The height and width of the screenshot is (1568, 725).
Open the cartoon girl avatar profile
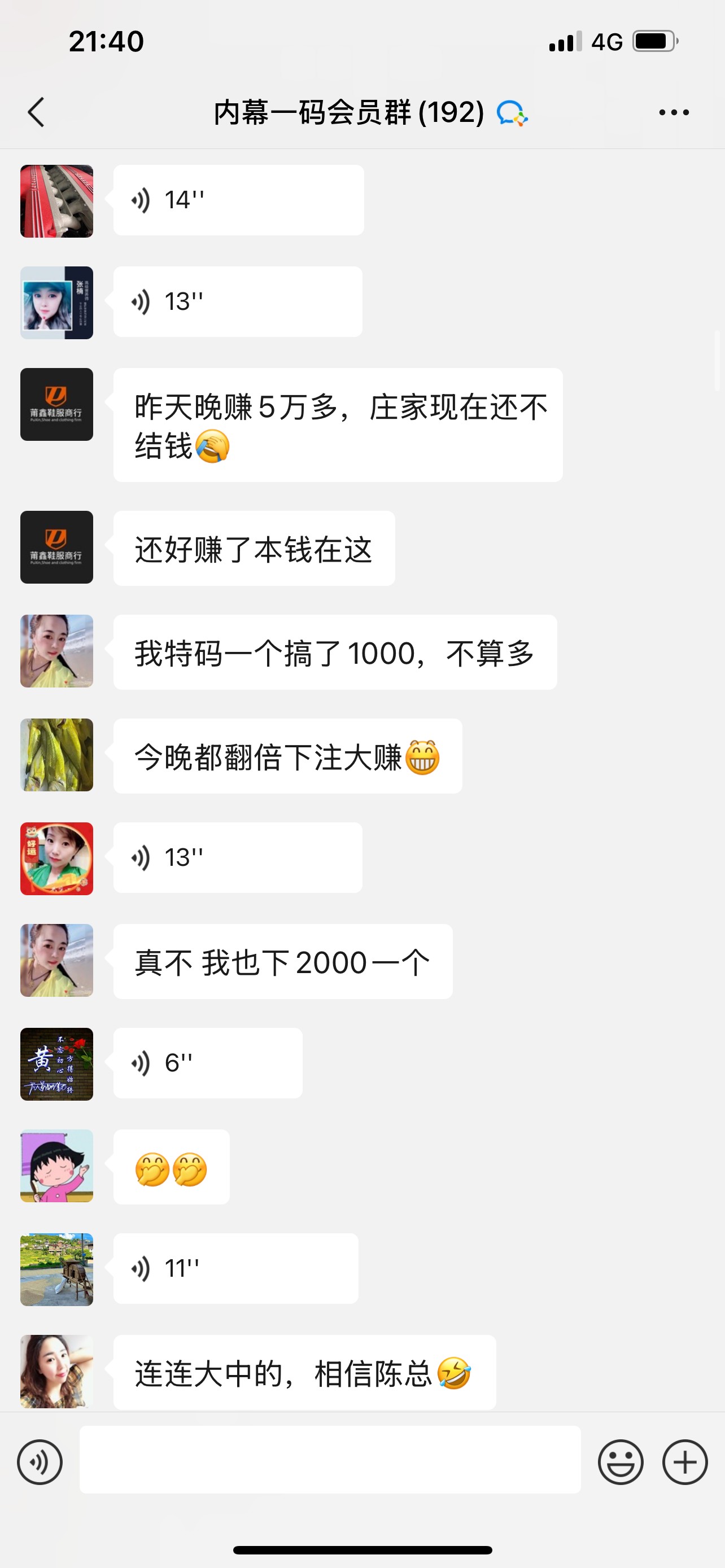pos(56,1166)
